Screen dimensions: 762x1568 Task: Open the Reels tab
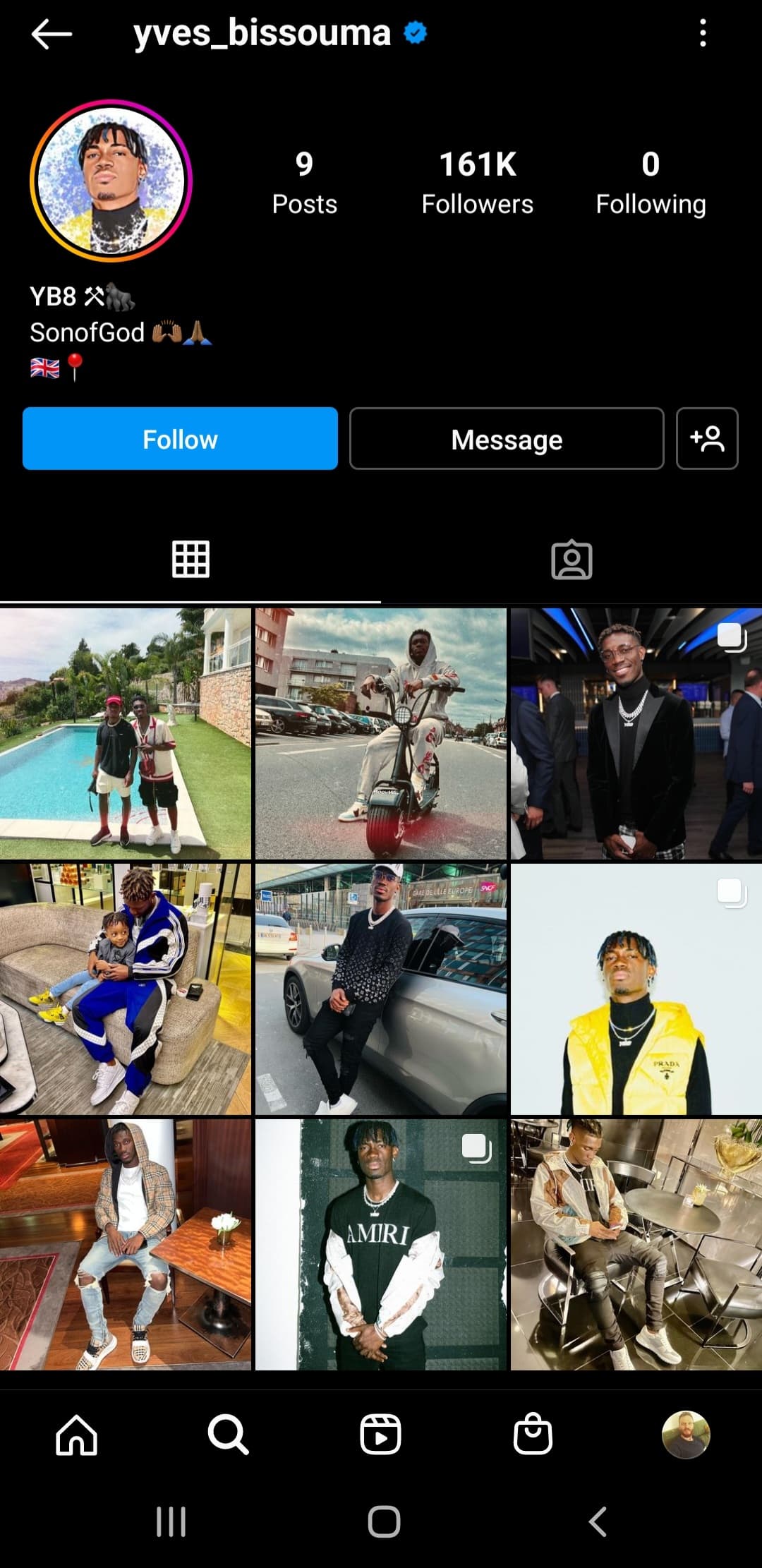[381, 1435]
